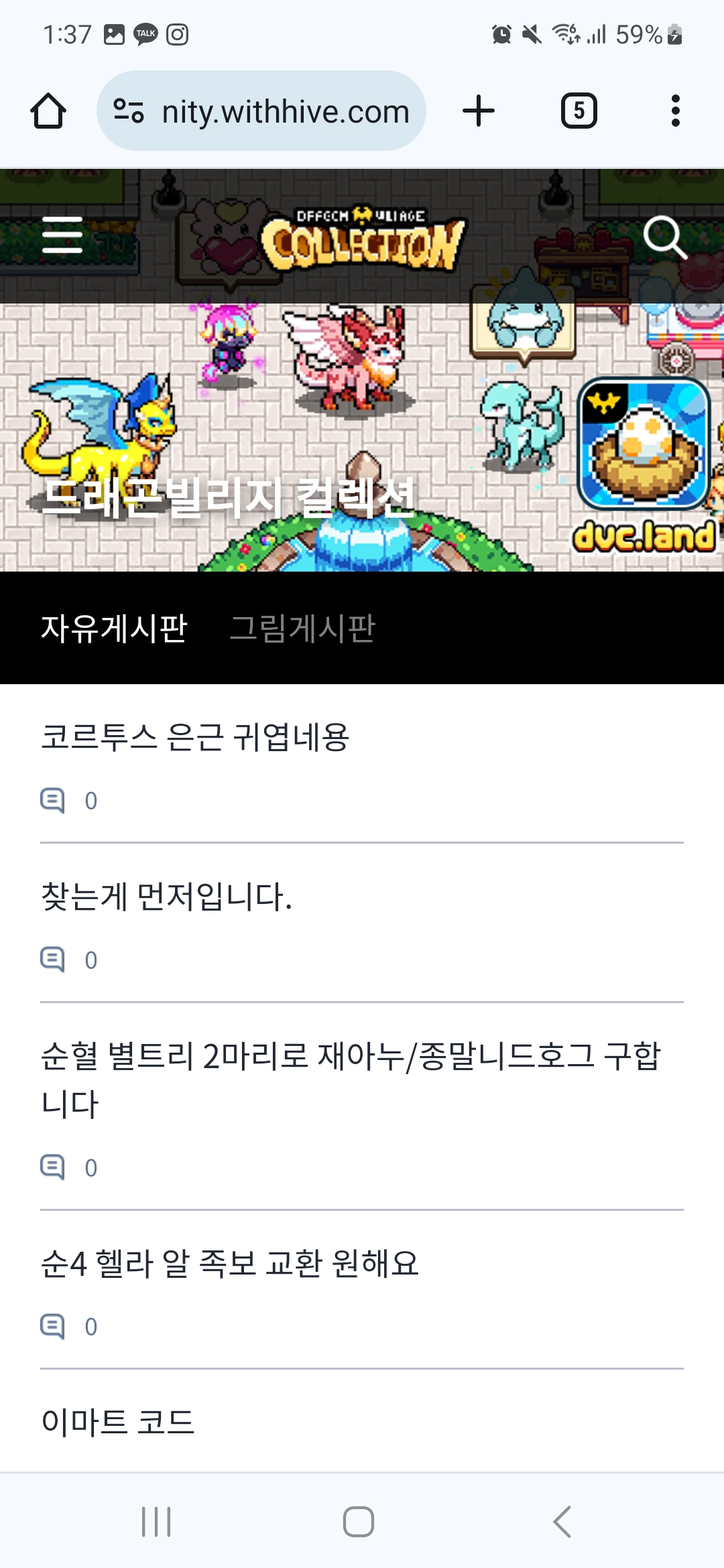Open the 이마트 코드 post
724x1568 pixels.
pyautogui.click(x=118, y=1422)
